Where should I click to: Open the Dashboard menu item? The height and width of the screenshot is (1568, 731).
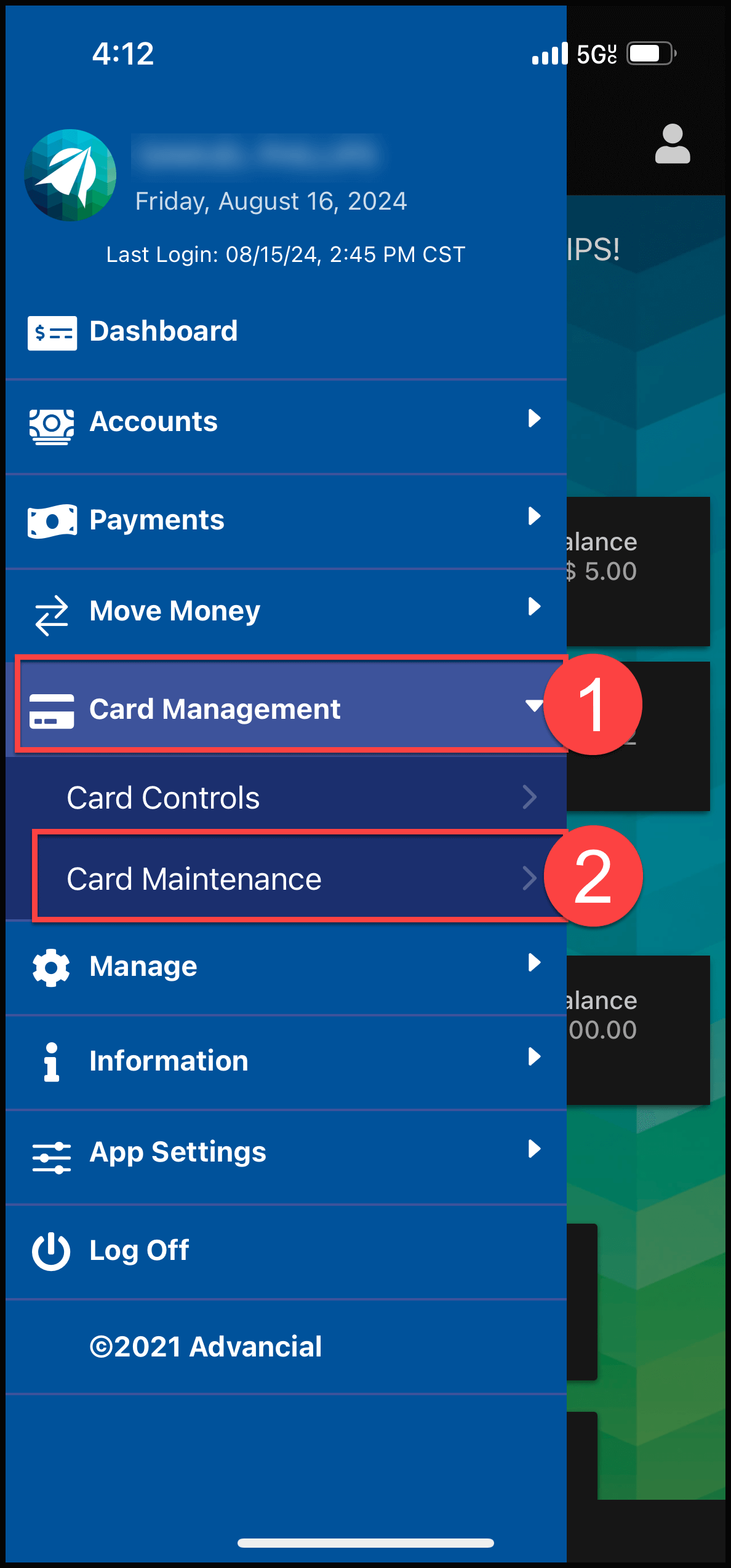163,332
